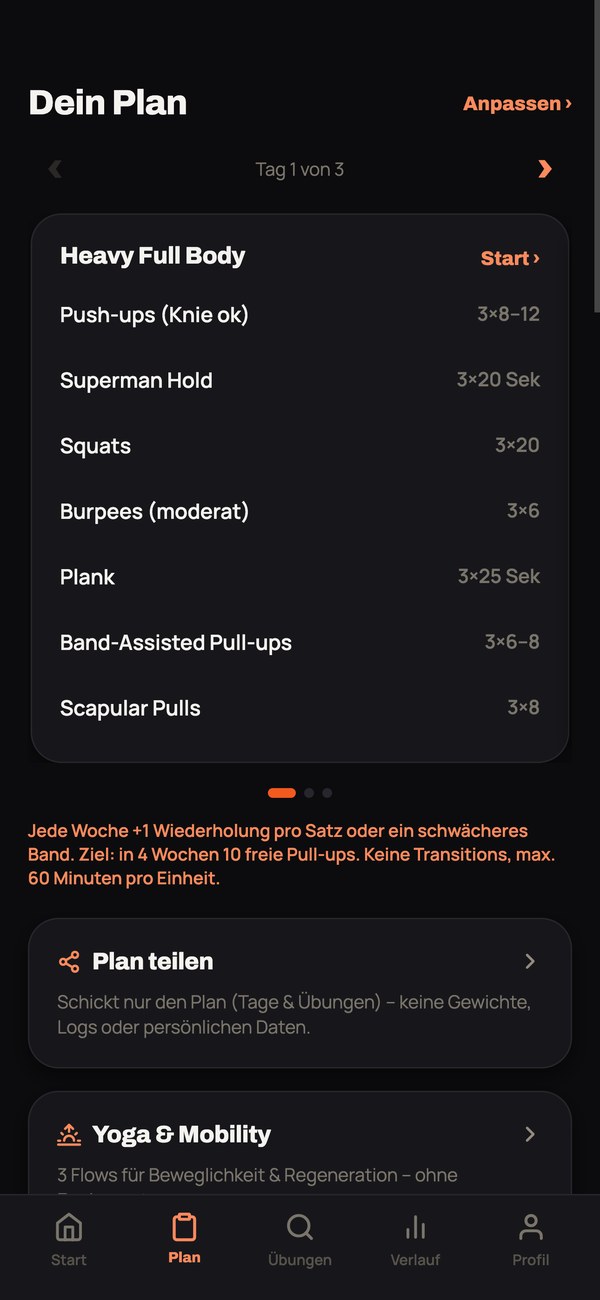
Task: Open the Band-Assisted Pull-ups exercise
Action: 300,642
